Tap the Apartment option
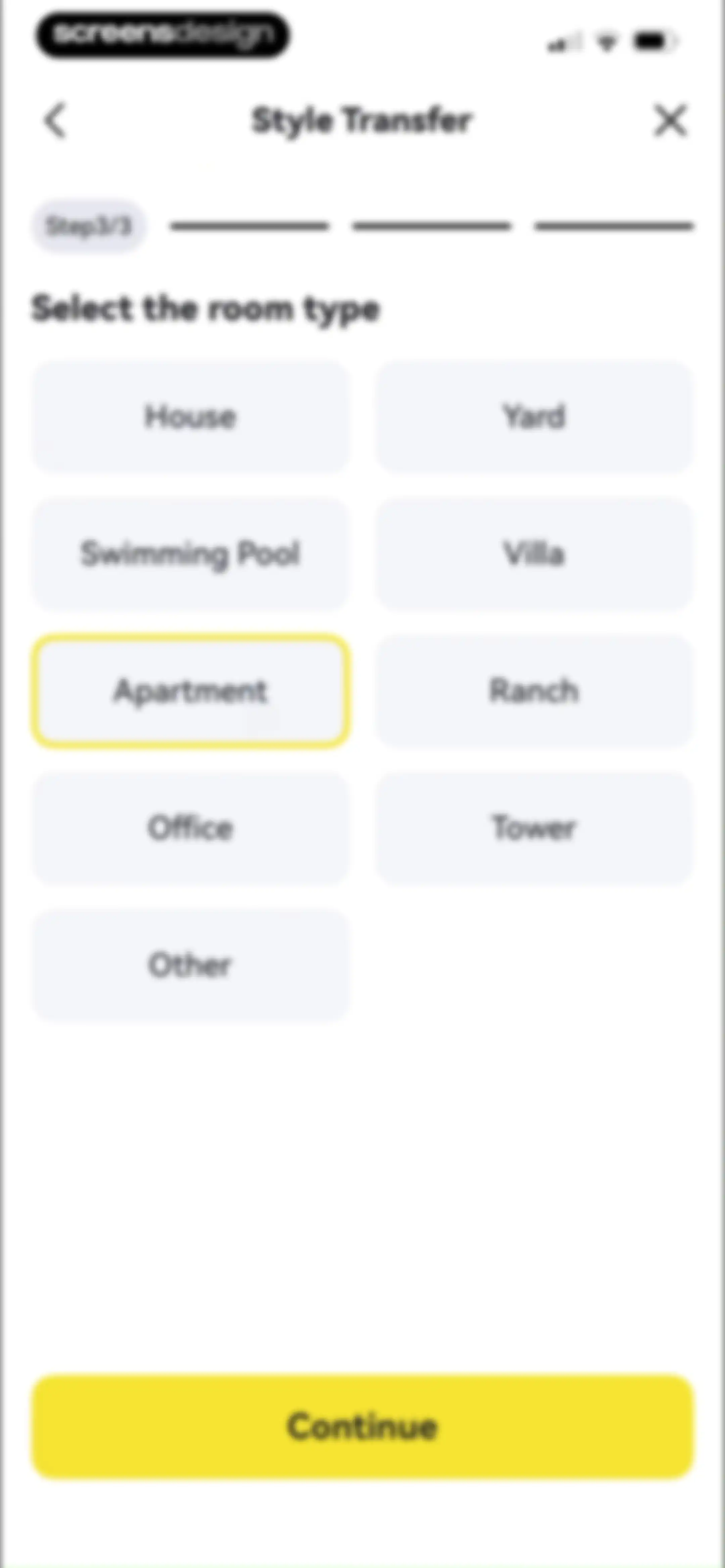This screenshot has height=1568, width=725. 191,691
